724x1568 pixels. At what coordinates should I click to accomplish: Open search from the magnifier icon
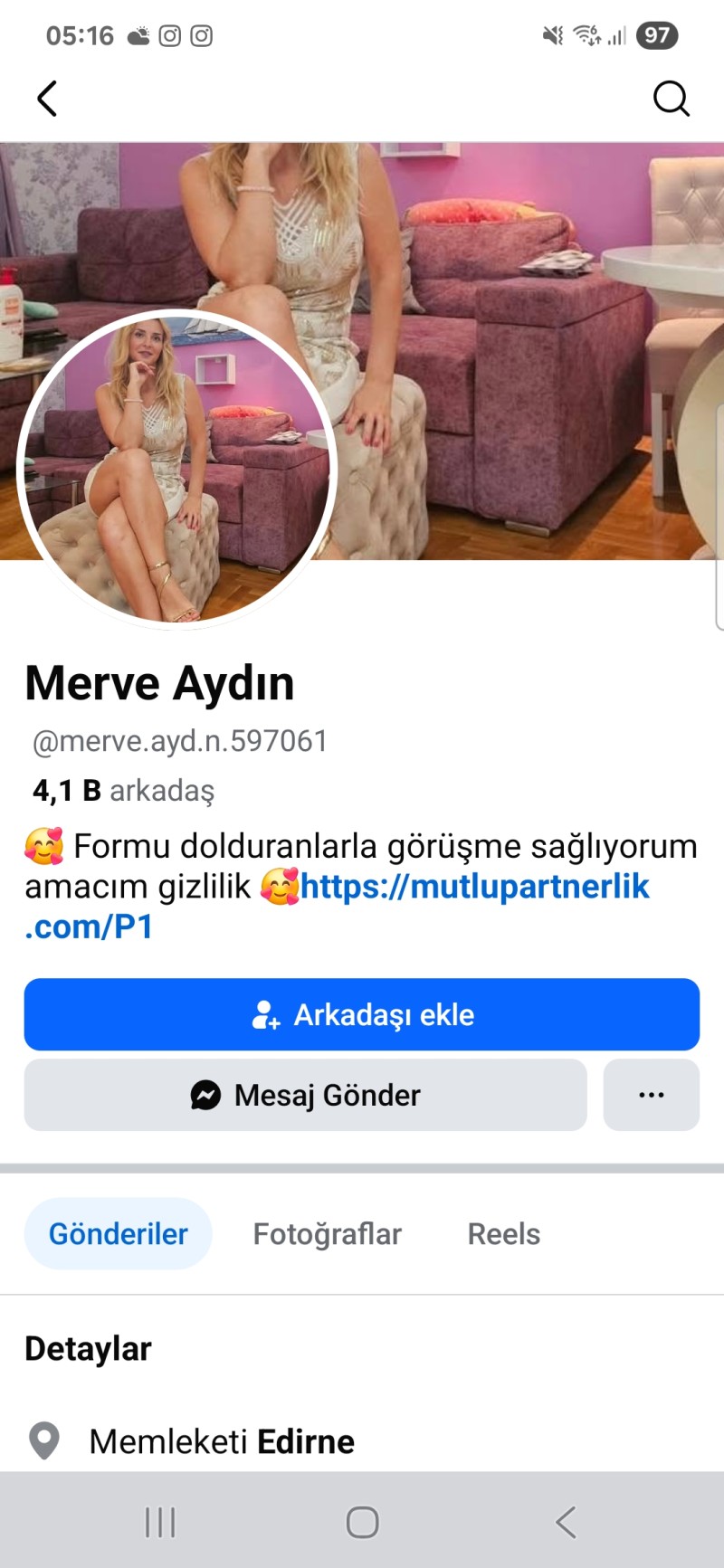pyautogui.click(x=671, y=99)
